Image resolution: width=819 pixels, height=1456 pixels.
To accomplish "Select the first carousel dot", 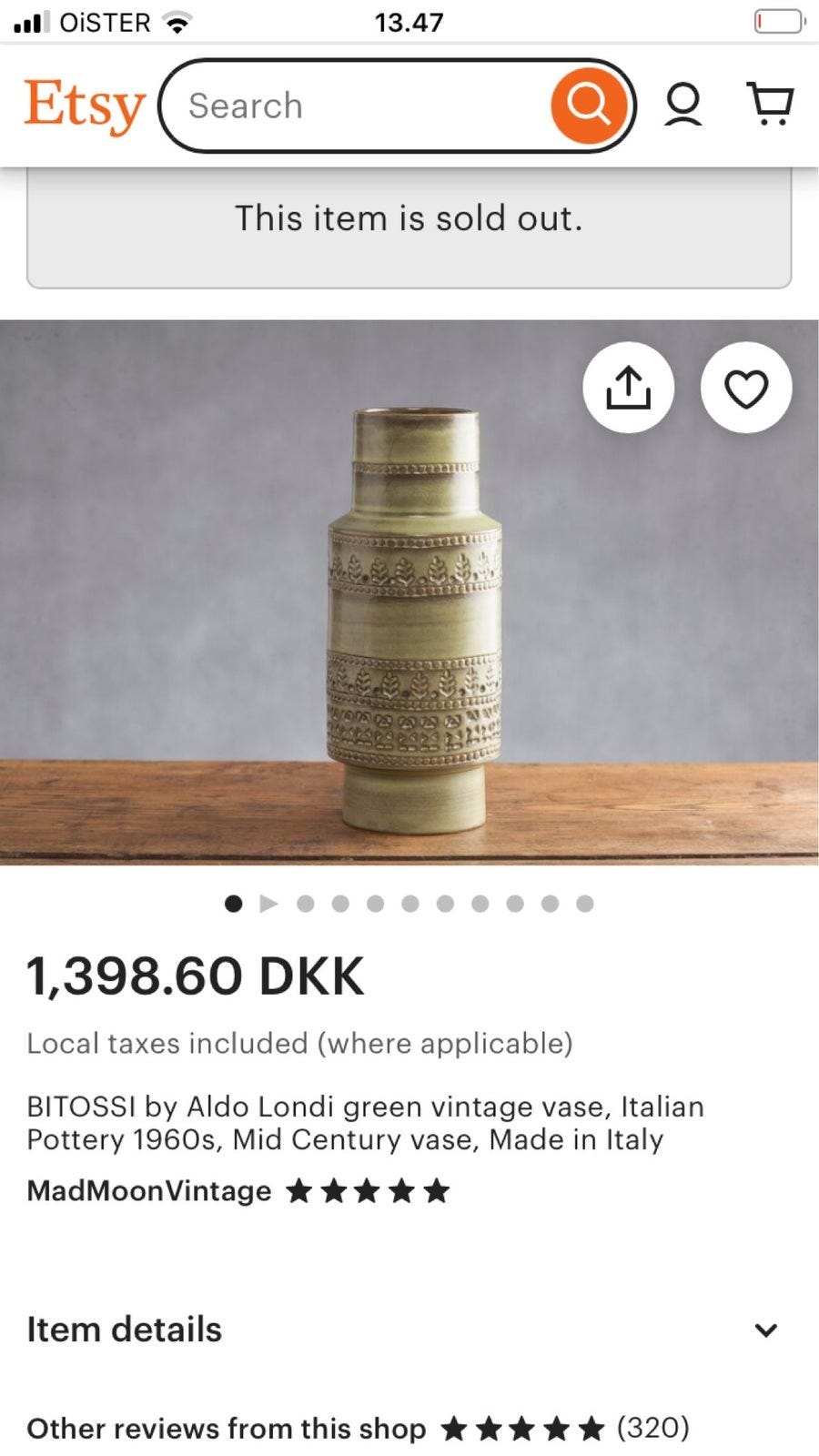I will pyautogui.click(x=233, y=904).
